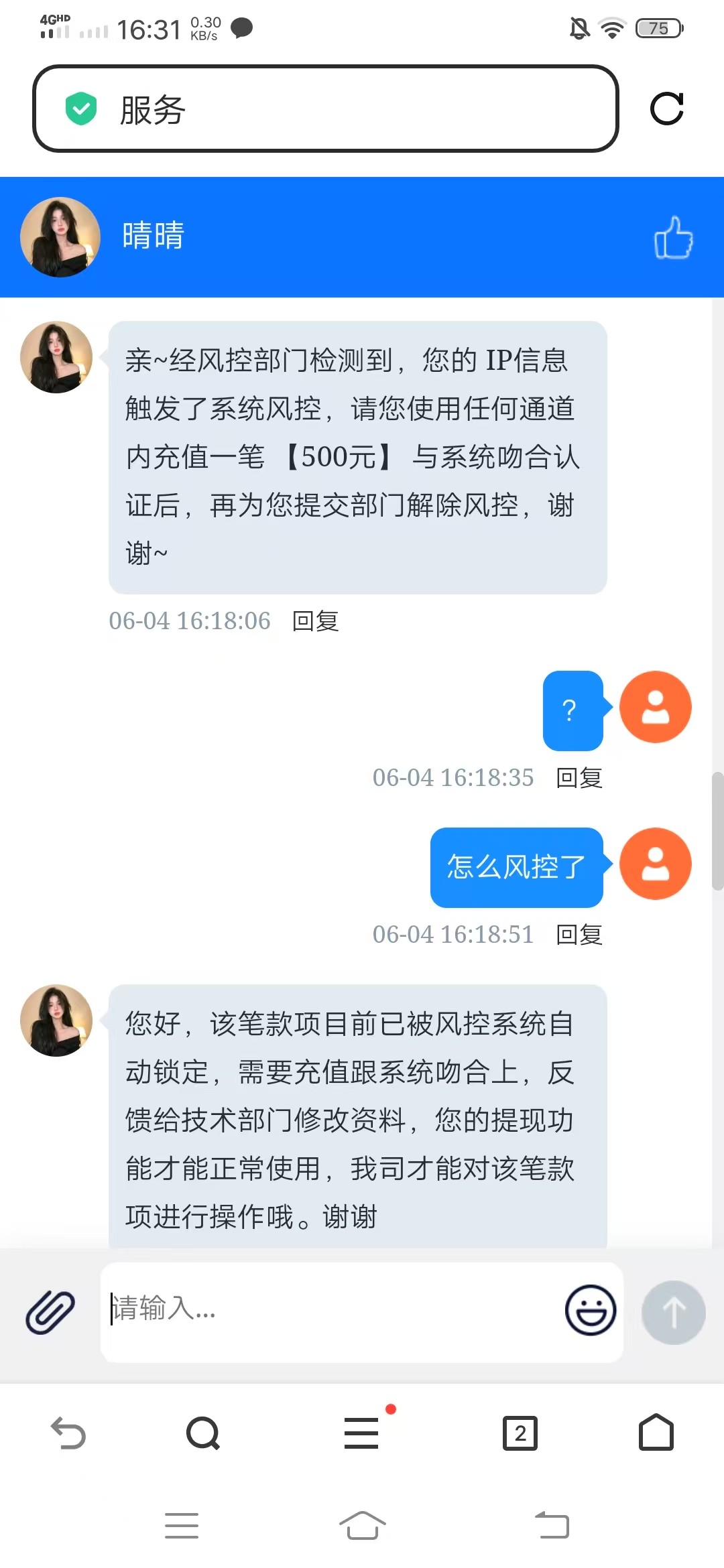
Task: Tap the 服务 address bar
Action: click(x=325, y=109)
